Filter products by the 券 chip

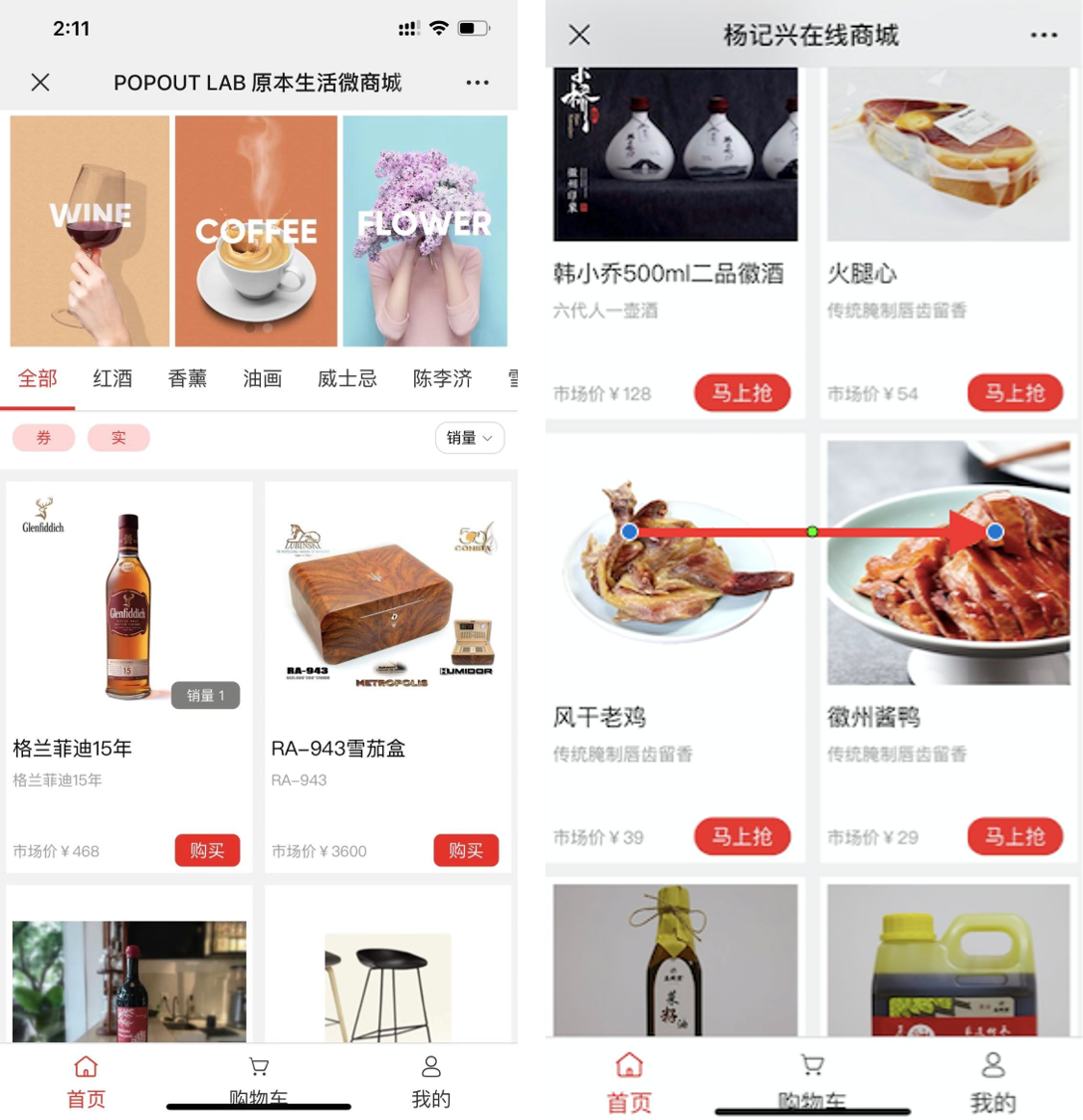(44, 438)
